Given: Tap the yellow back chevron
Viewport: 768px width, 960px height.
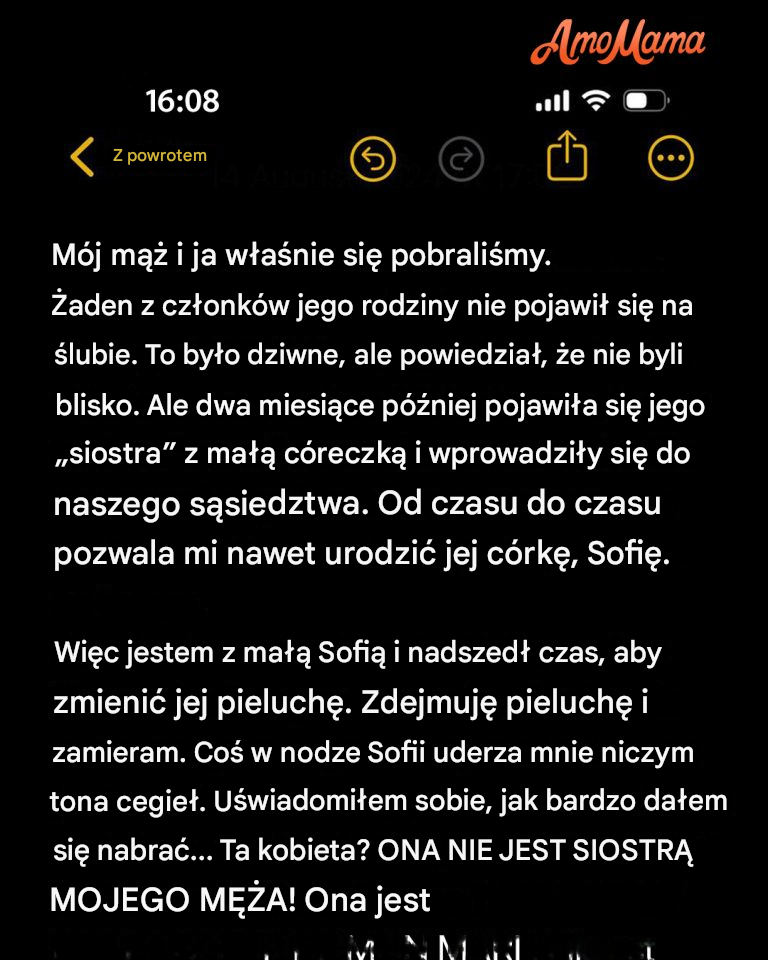Looking at the screenshot, I should (83, 156).
